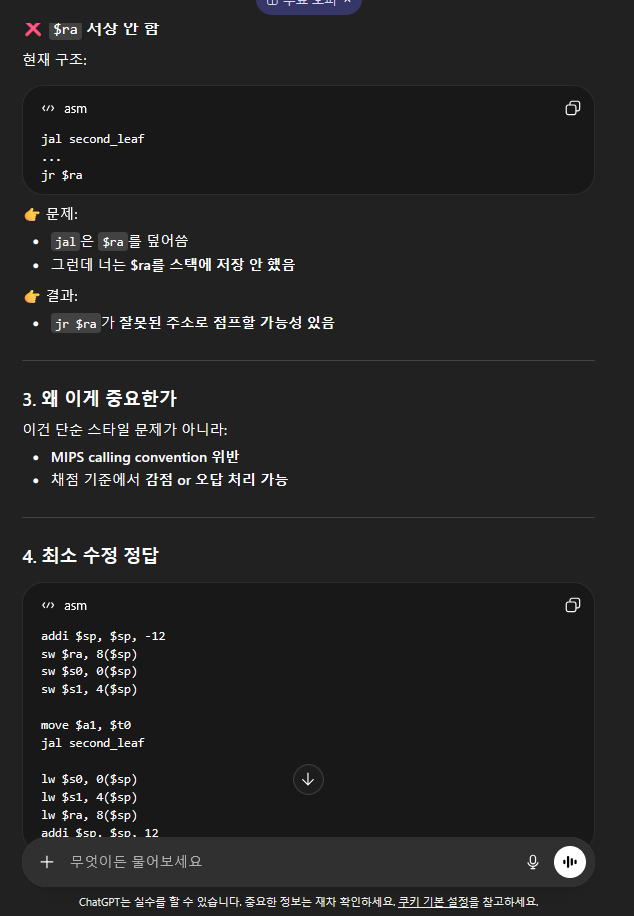Open the plus attachment menu
The width and height of the screenshot is (634, 916).
(x=46, y=862)
